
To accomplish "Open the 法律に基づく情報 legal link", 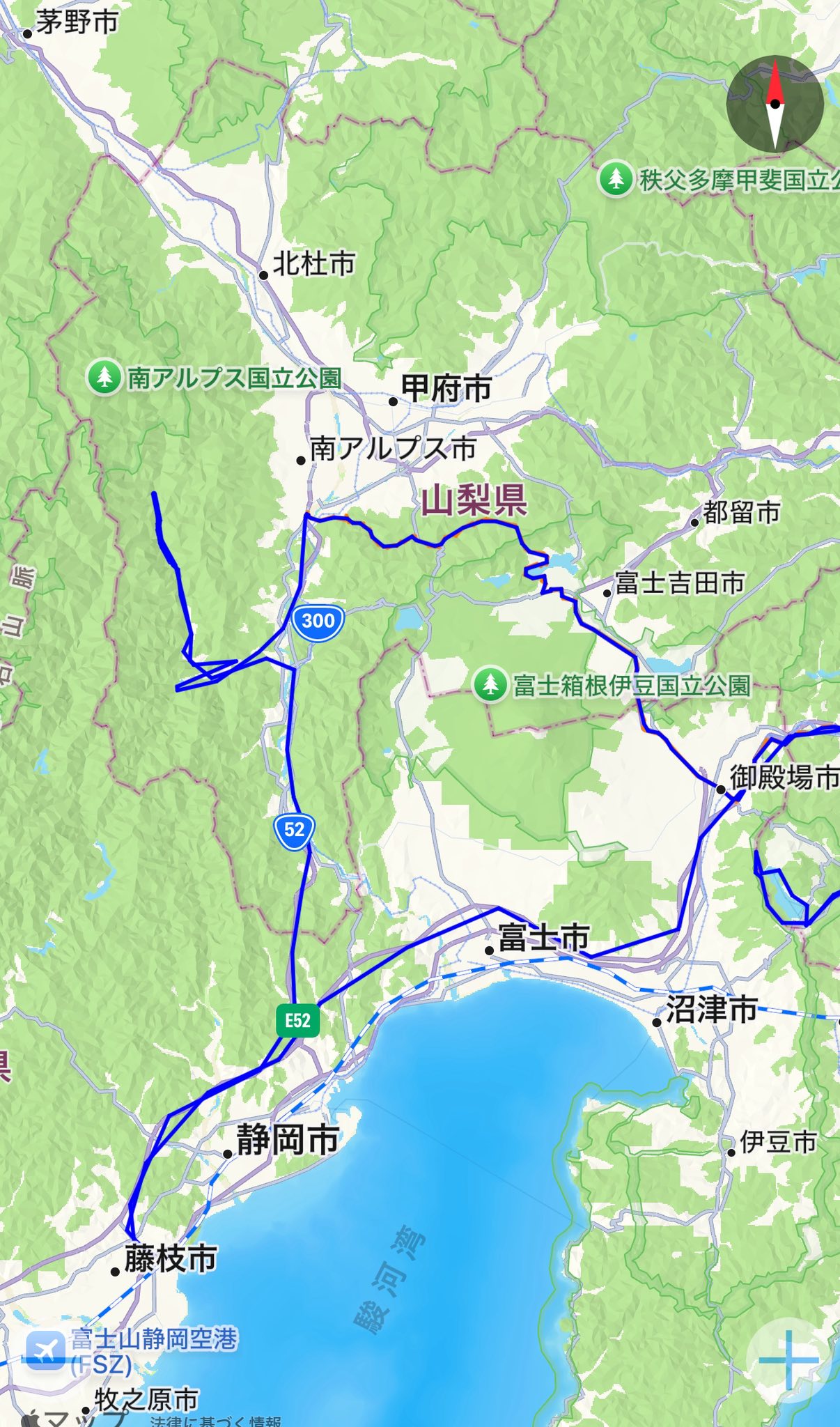I will [x=216, y=1421].
